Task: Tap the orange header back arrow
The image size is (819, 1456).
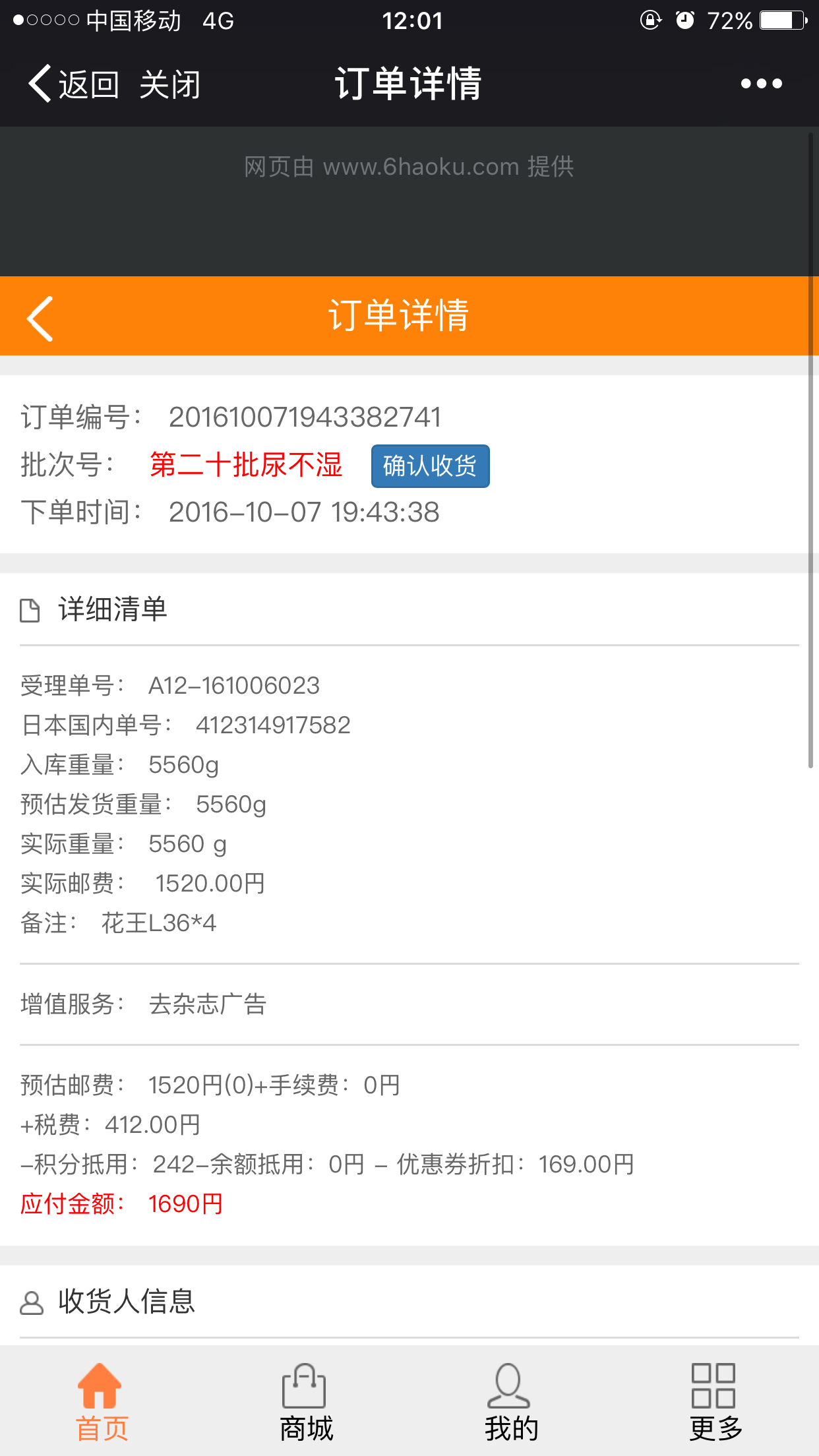Action: point(40,318)
